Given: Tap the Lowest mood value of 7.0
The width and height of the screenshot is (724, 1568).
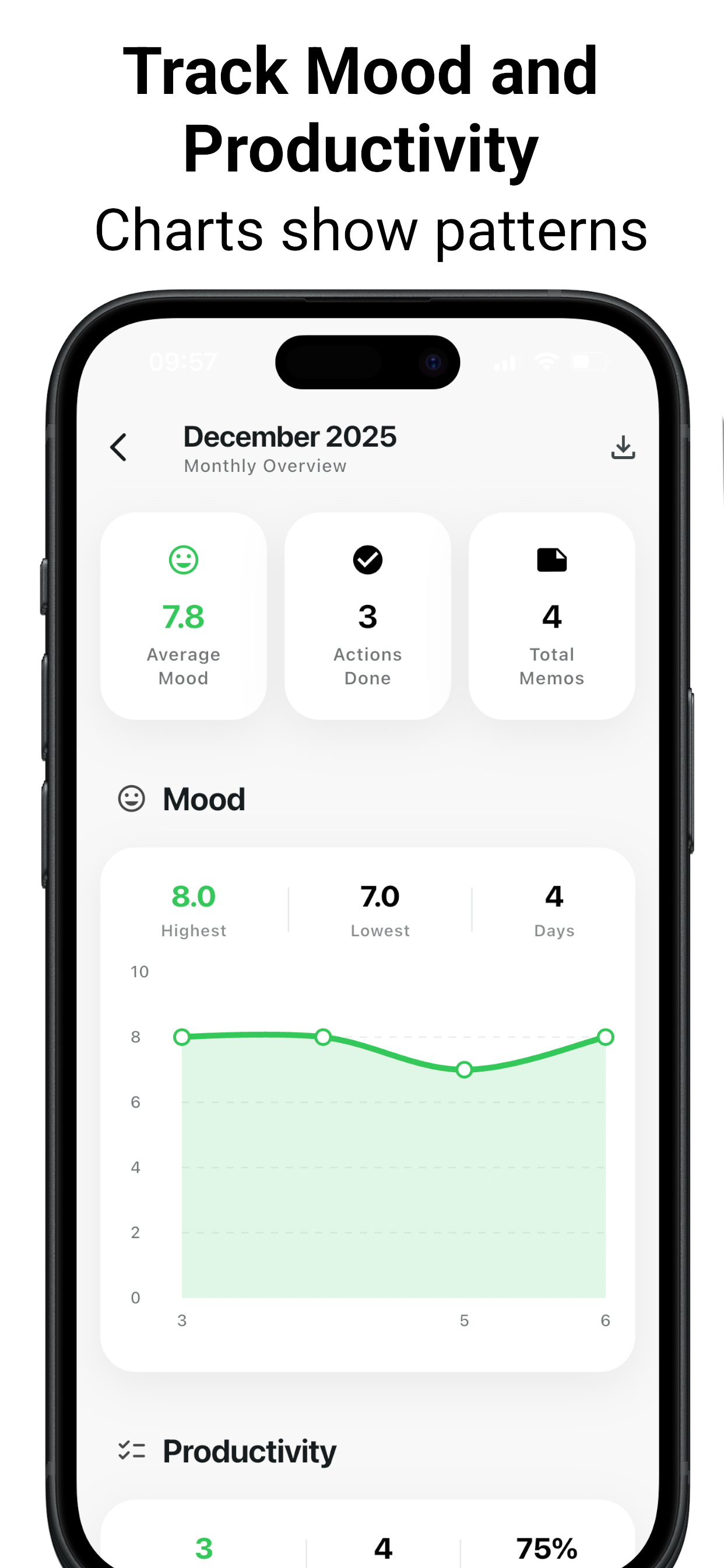Looking at the screenshot, I should pos(379,897).
